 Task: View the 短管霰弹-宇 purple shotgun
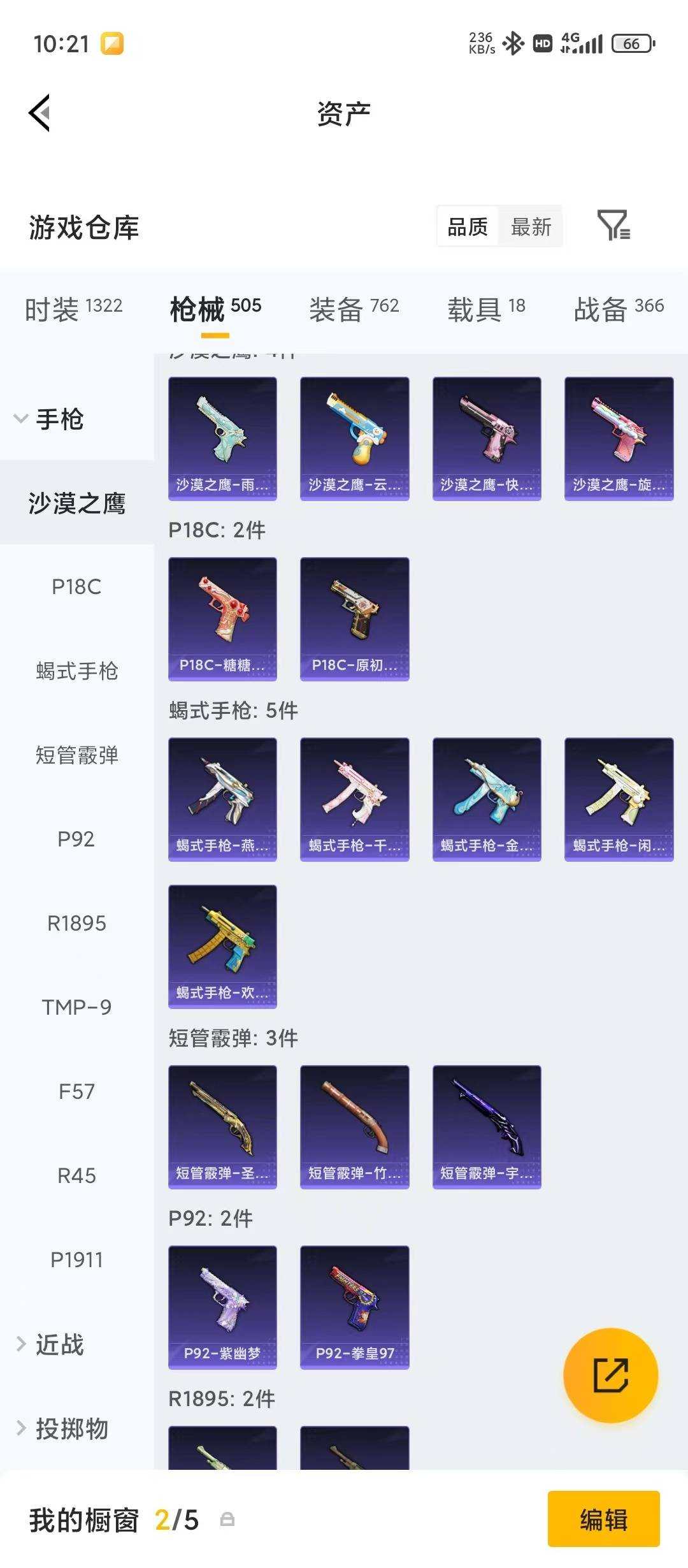[x=486, y=1125]
